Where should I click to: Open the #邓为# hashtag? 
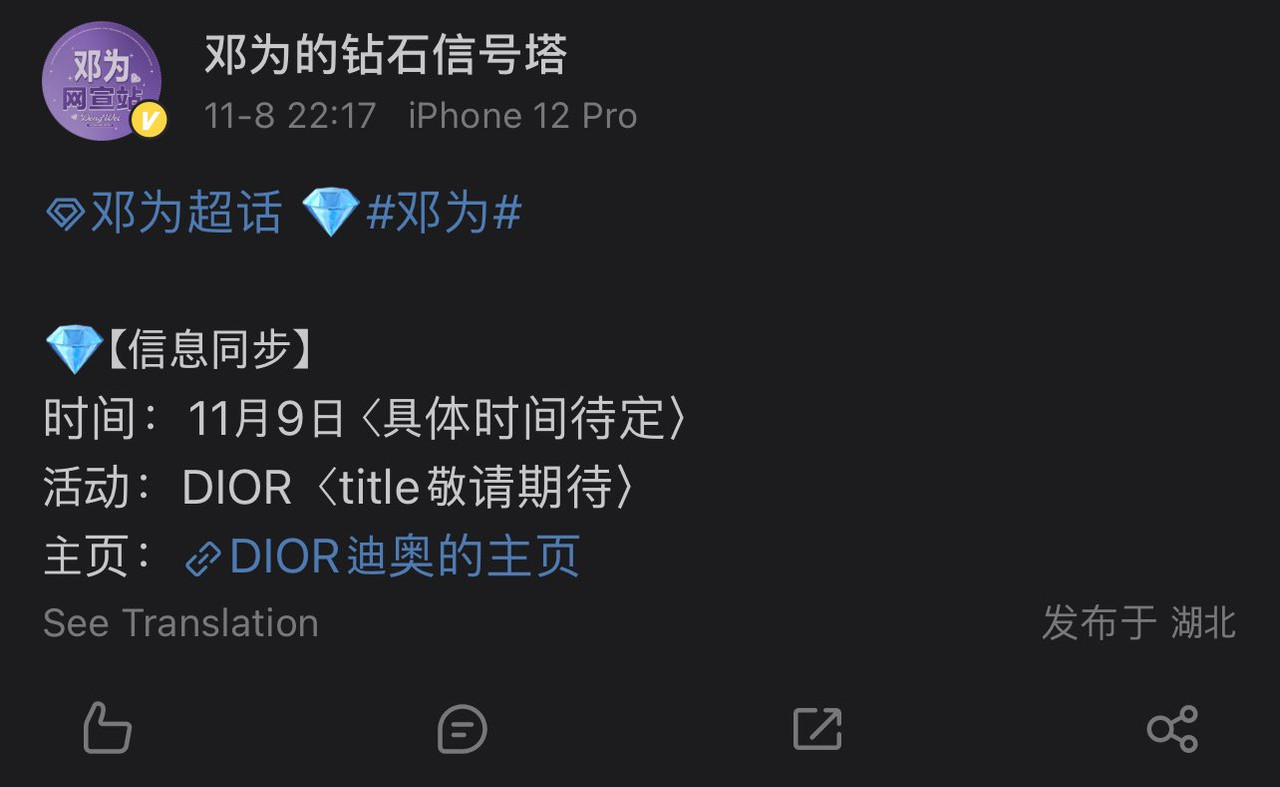pyautogui.click(x=444, y=214)
